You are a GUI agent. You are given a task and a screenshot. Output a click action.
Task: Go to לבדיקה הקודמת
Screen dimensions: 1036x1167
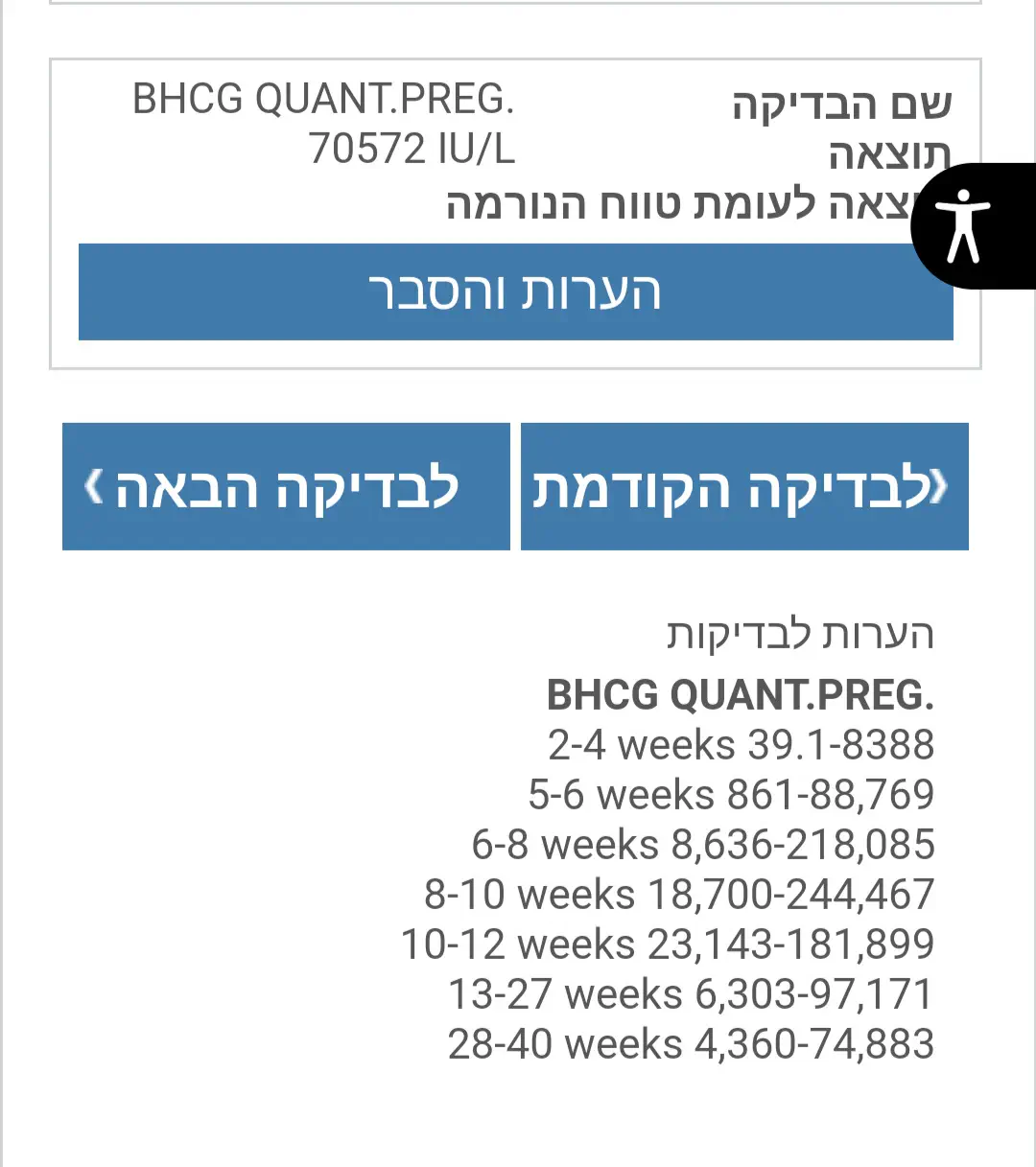(744, 487)
